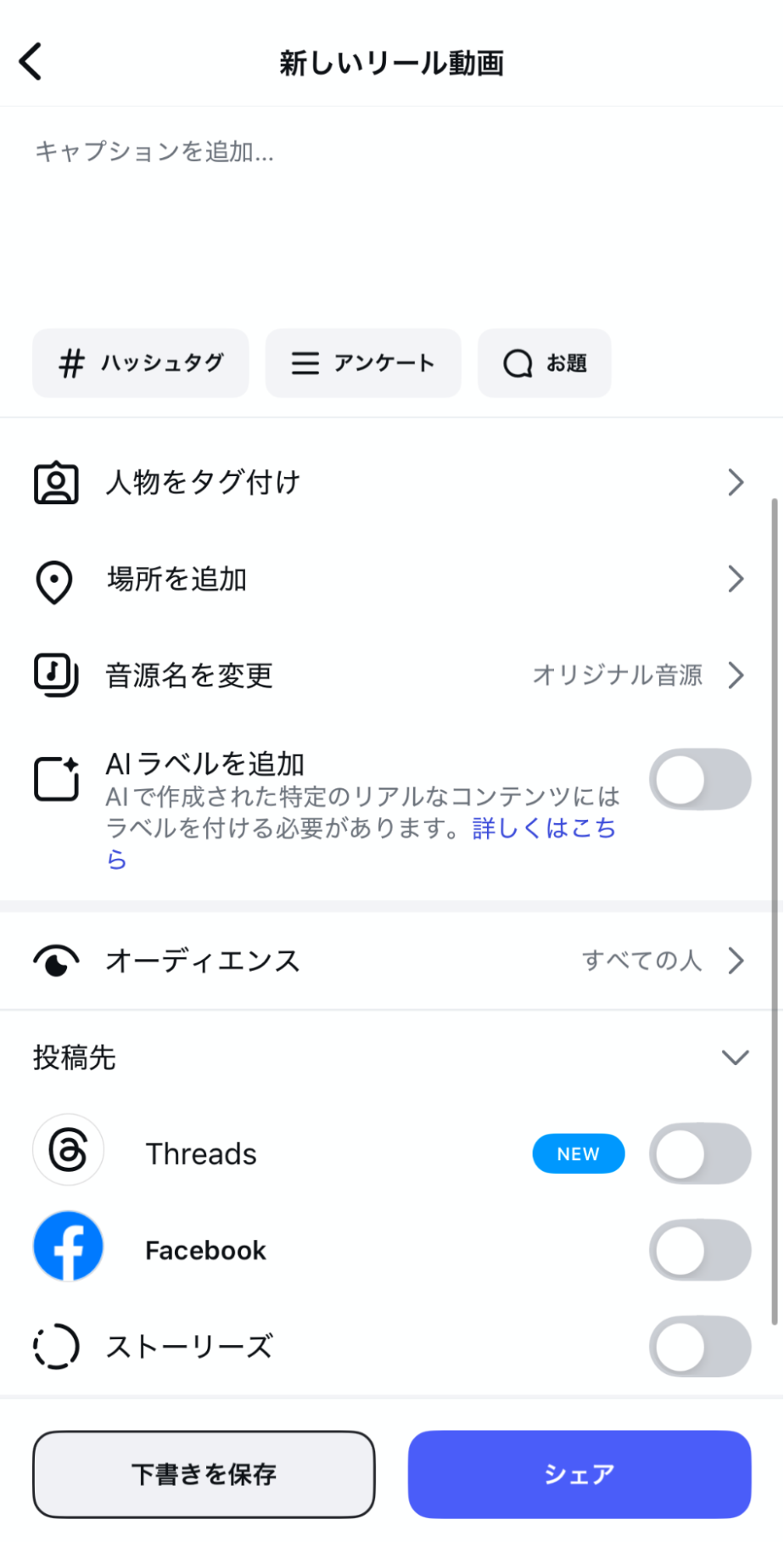Turn on sharing to Threads
Screen dimensions: 784x1542
(x=700, y=1153)
